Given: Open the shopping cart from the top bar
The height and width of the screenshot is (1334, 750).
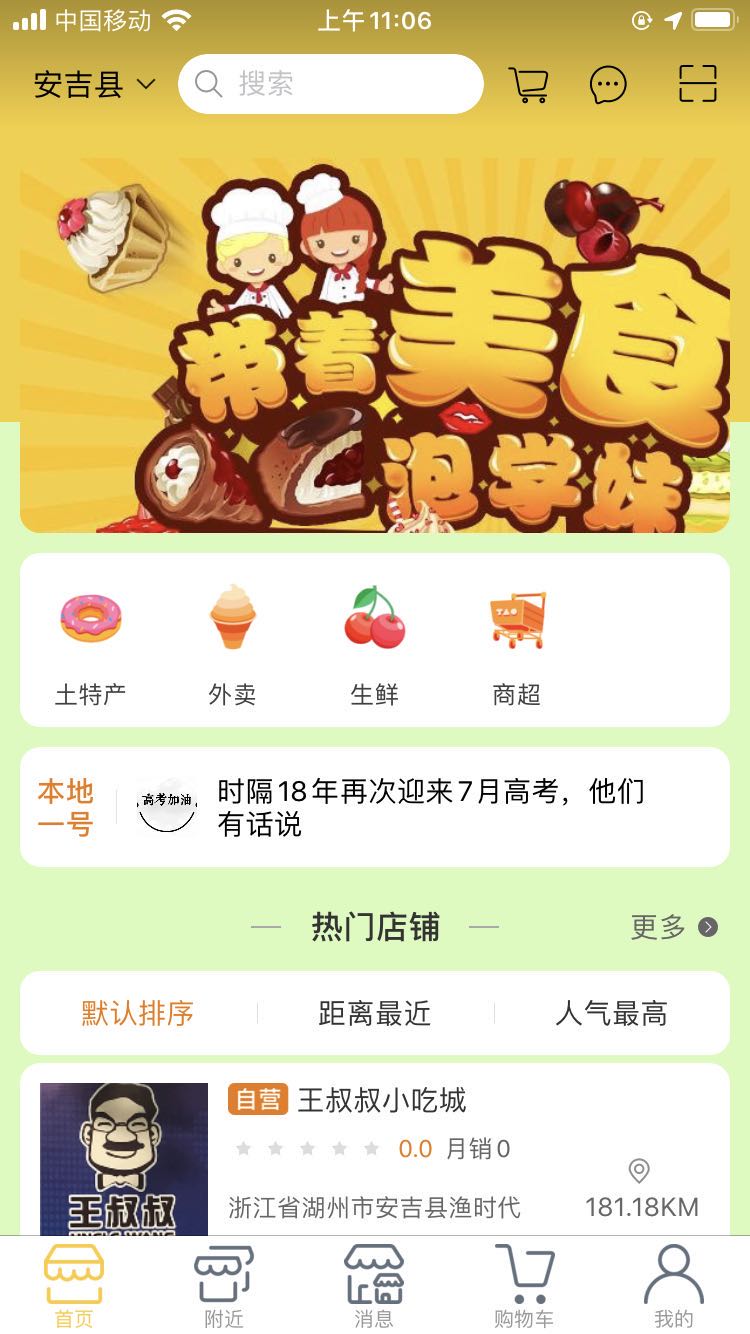Looking at the screenshot, I should click(529, 84).
